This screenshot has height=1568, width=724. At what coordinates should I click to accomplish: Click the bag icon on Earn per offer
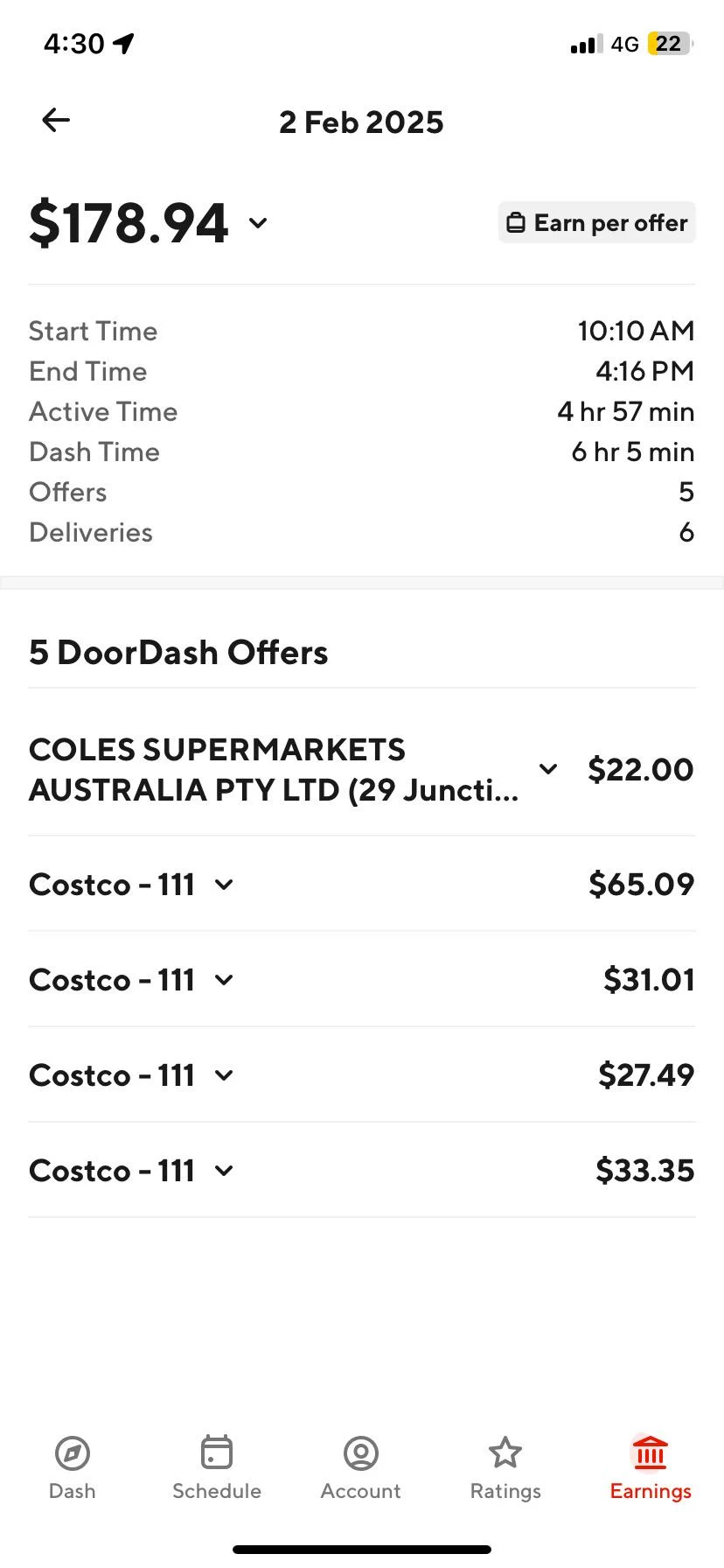tap(516, 222)
